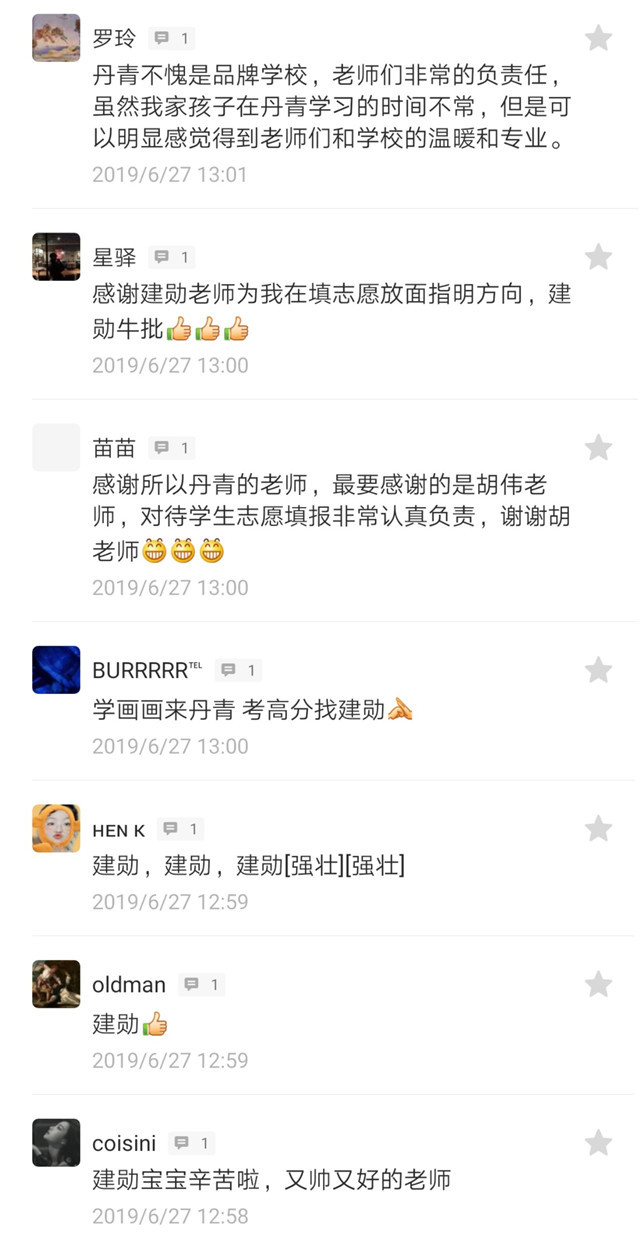Open 罗玲's profile avatar

pos(56,38)
